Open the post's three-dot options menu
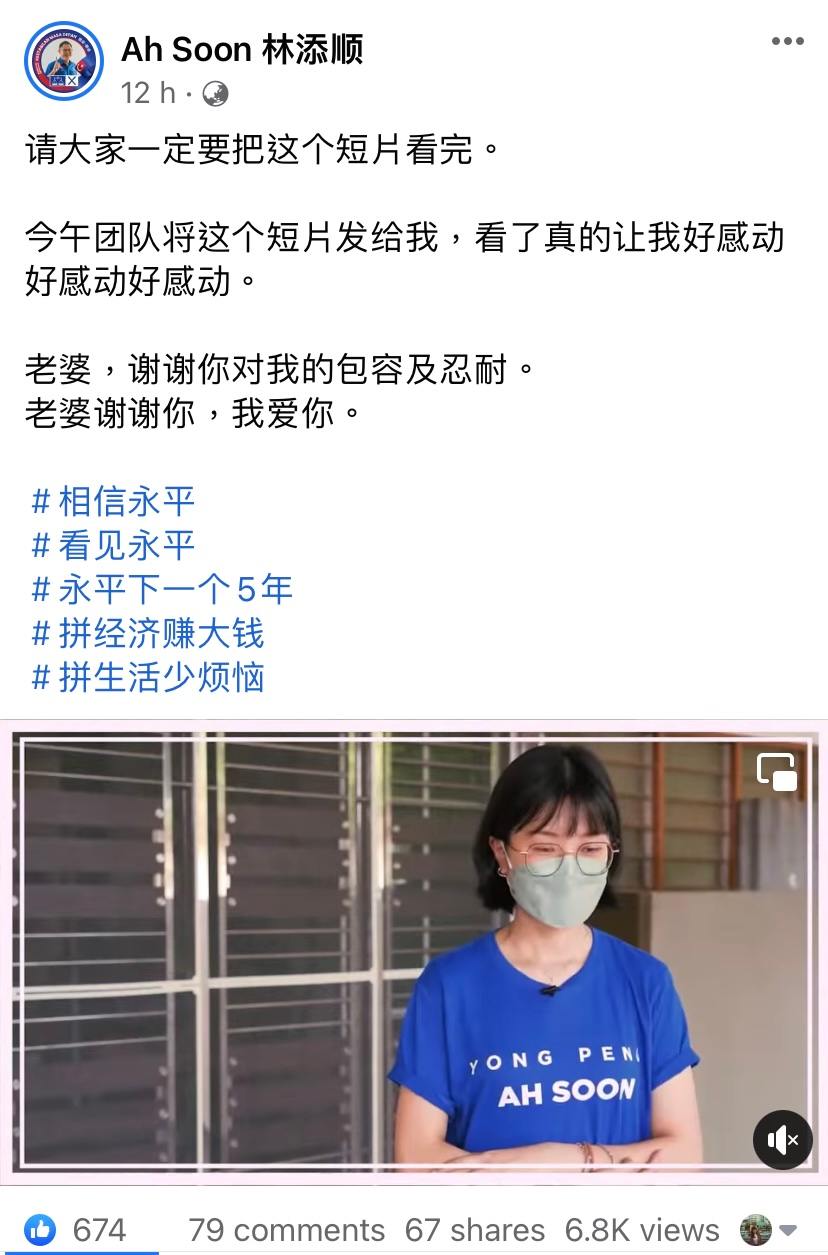The image size is (828, 1255). (x=787, y=42)
